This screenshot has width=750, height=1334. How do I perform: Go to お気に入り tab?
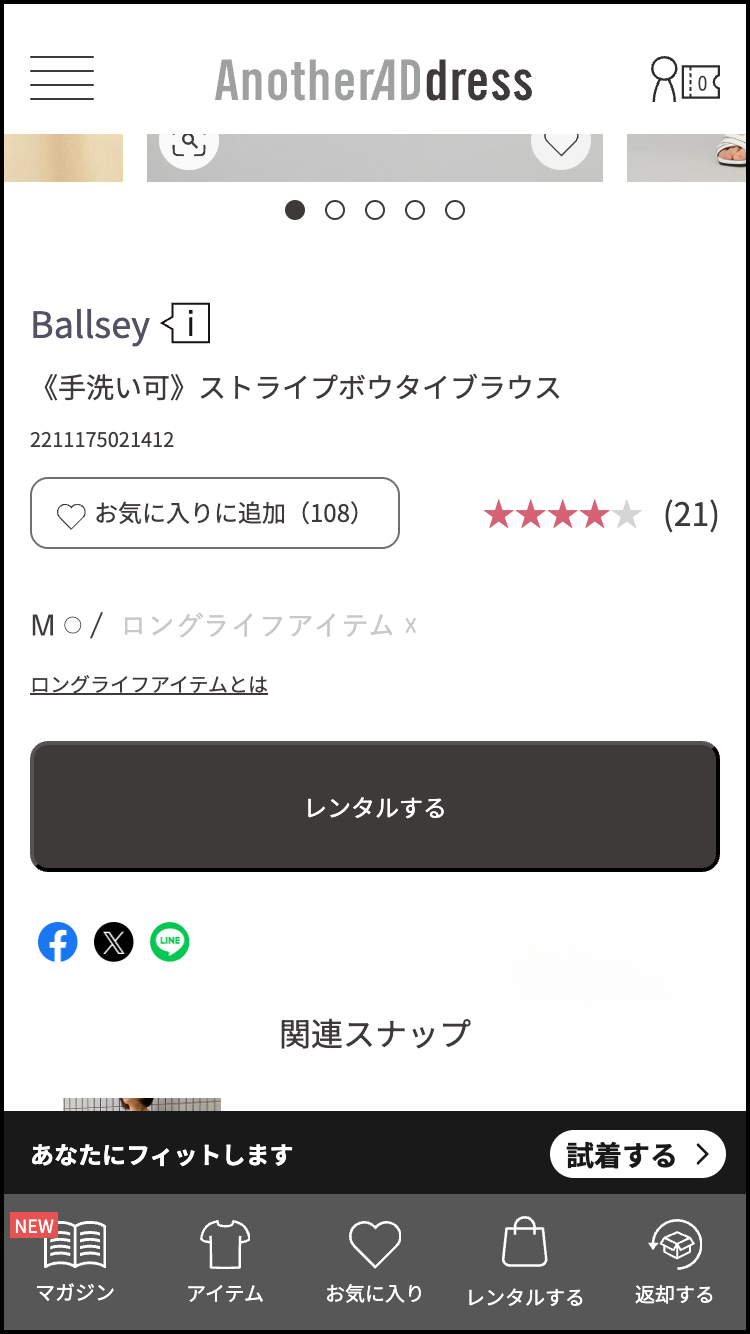click(x=375, y=1262)
